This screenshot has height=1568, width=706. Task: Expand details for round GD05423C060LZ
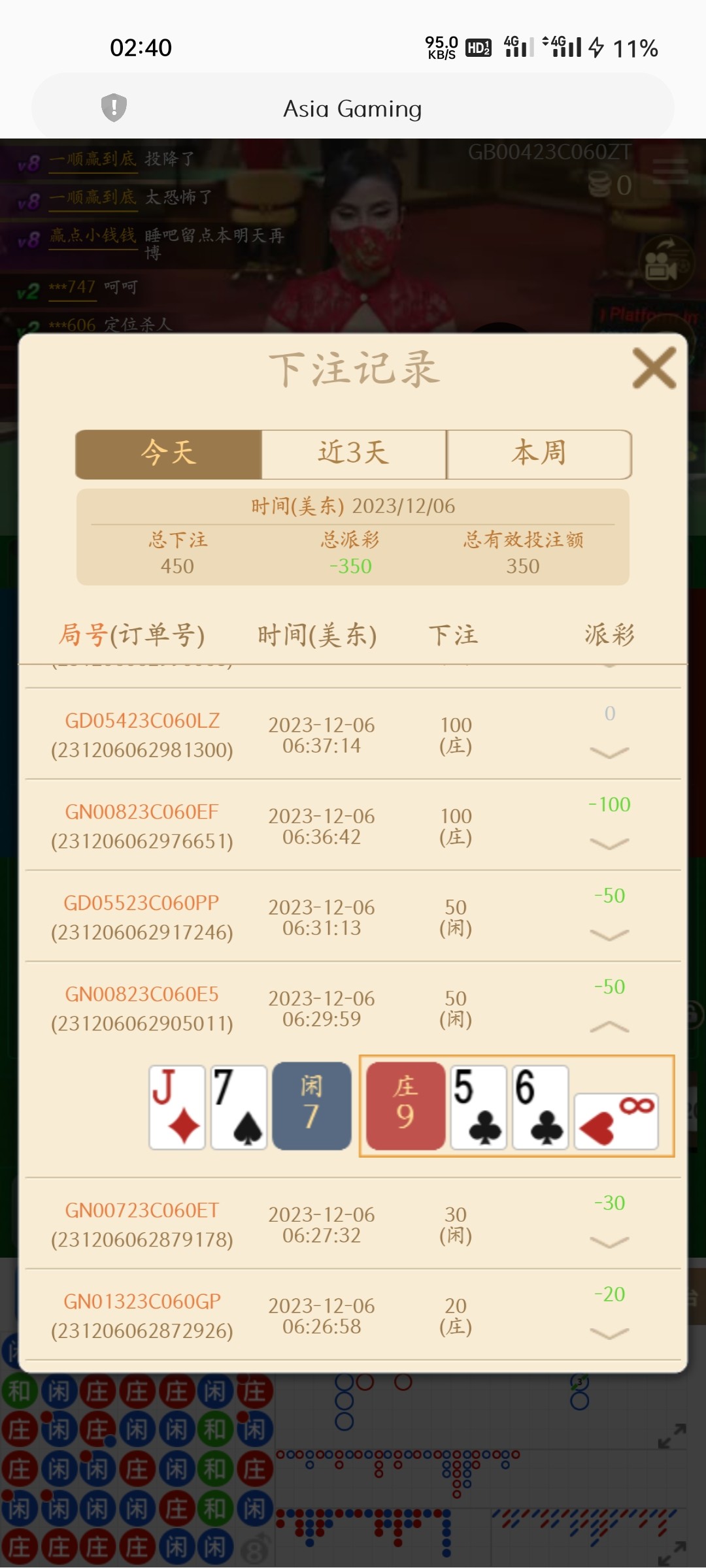click(x=609, y=753)
